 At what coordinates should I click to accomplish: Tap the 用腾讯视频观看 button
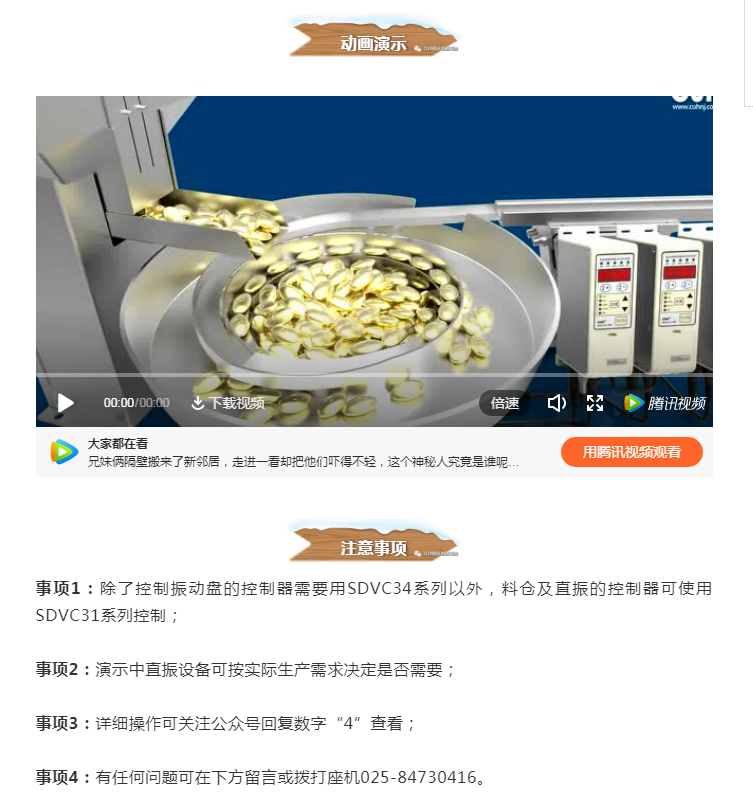pyautogui.click(x=631, y=452)
